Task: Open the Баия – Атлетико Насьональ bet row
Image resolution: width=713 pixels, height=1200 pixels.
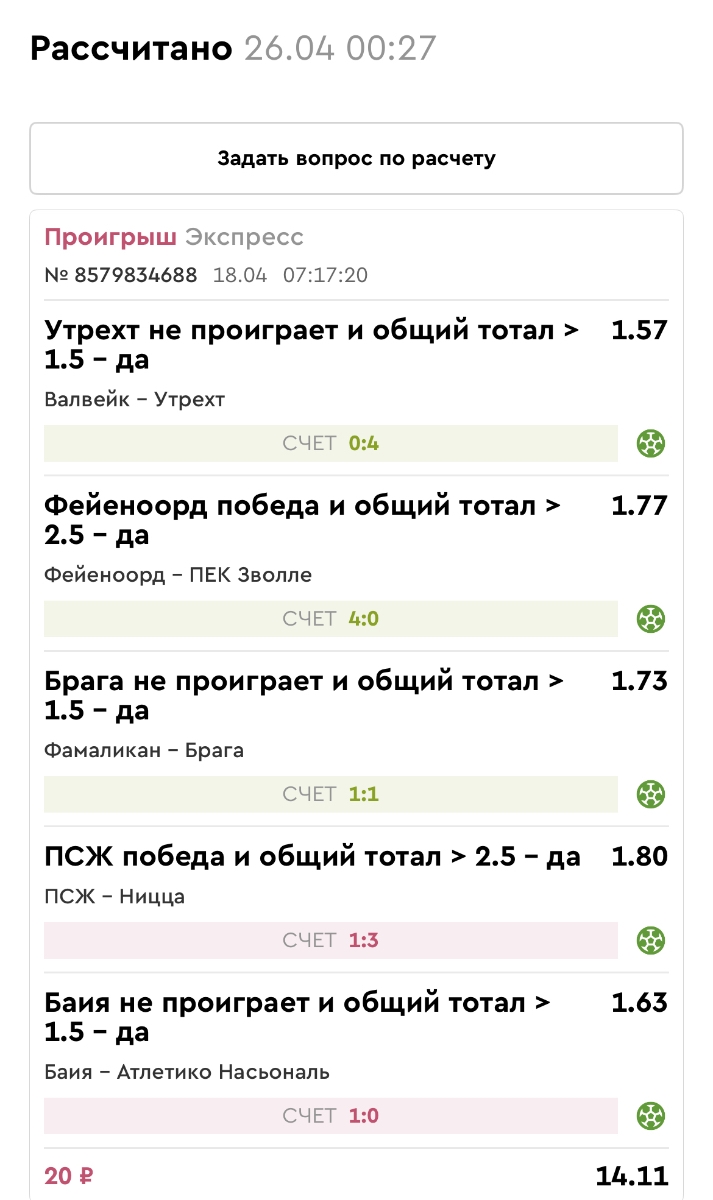Action: (356, 1061)
